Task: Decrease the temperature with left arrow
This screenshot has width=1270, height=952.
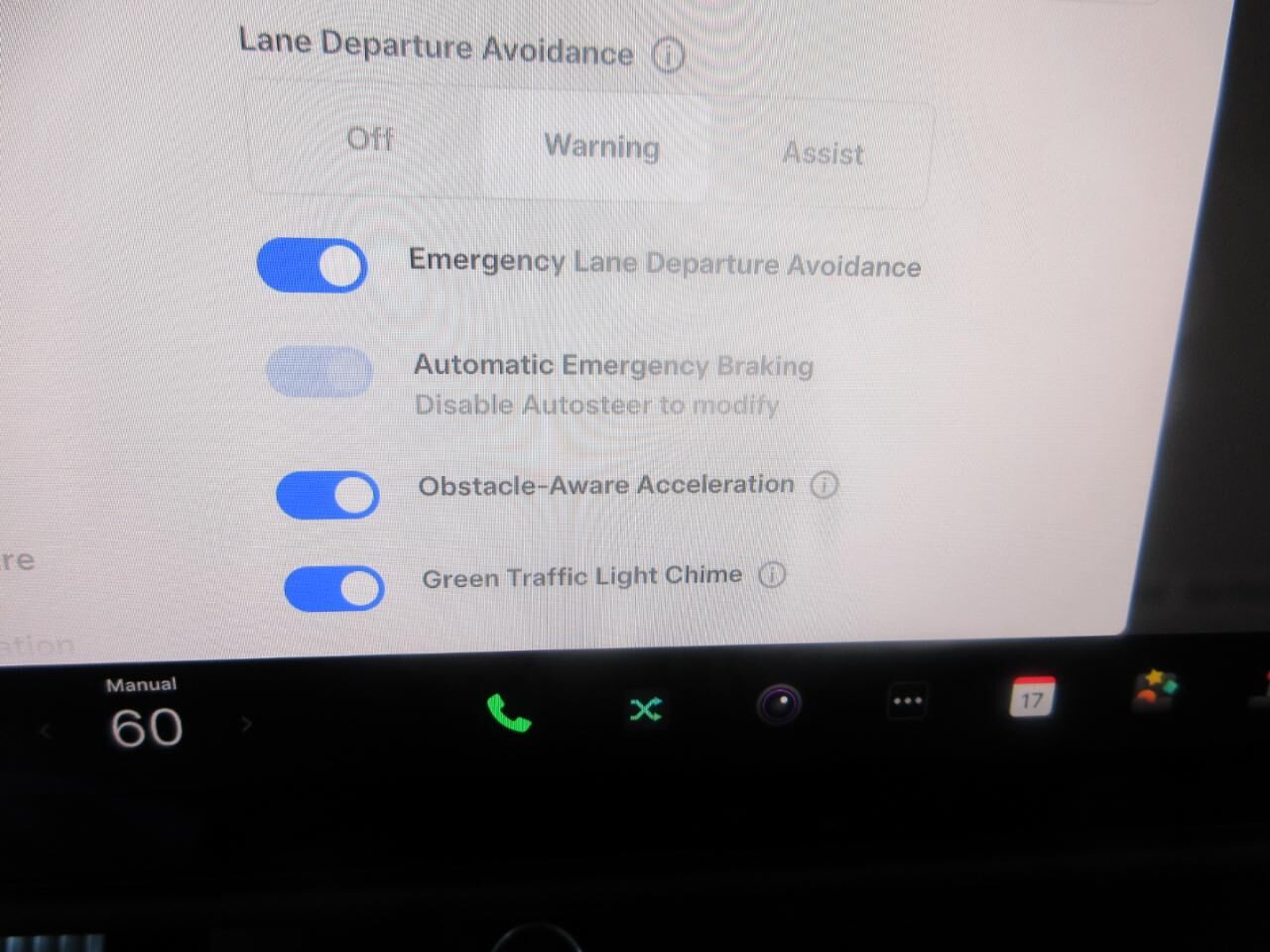Action: coord(46,732)
